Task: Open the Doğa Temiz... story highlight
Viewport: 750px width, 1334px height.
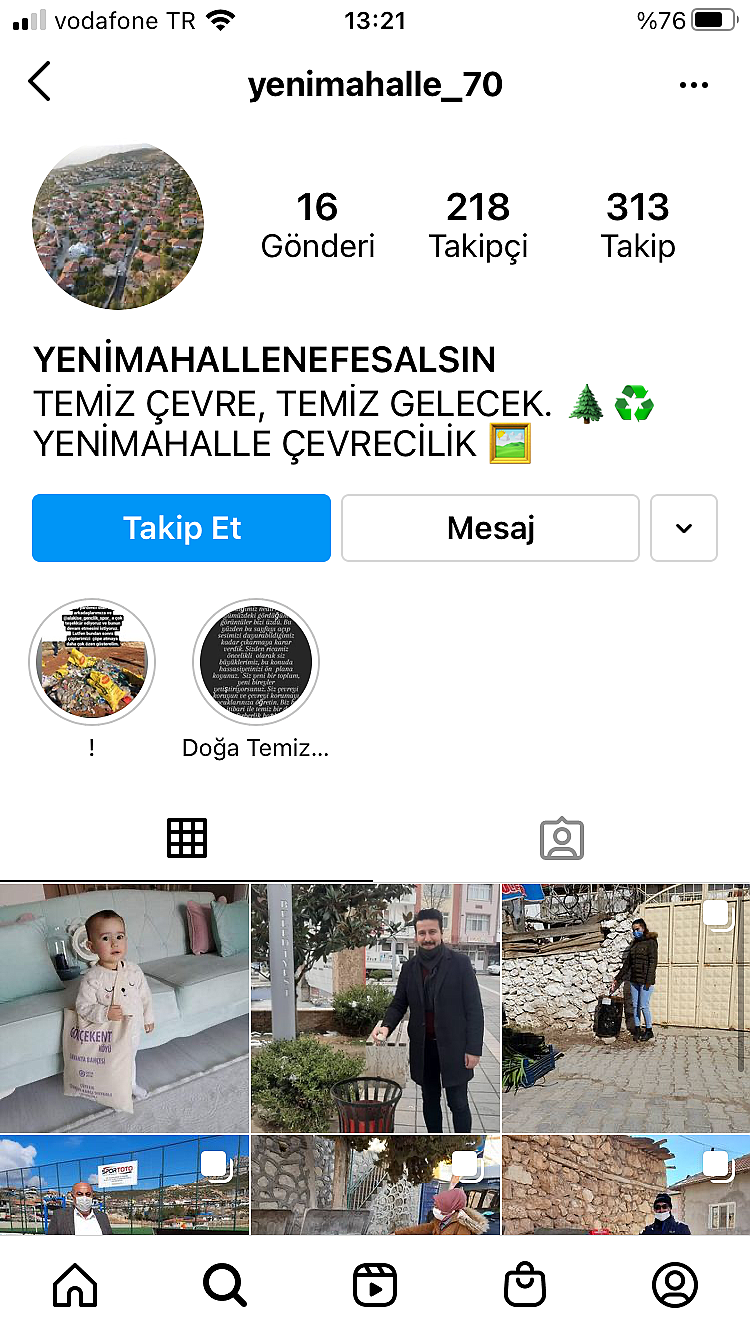Action: tap(255, 662)
